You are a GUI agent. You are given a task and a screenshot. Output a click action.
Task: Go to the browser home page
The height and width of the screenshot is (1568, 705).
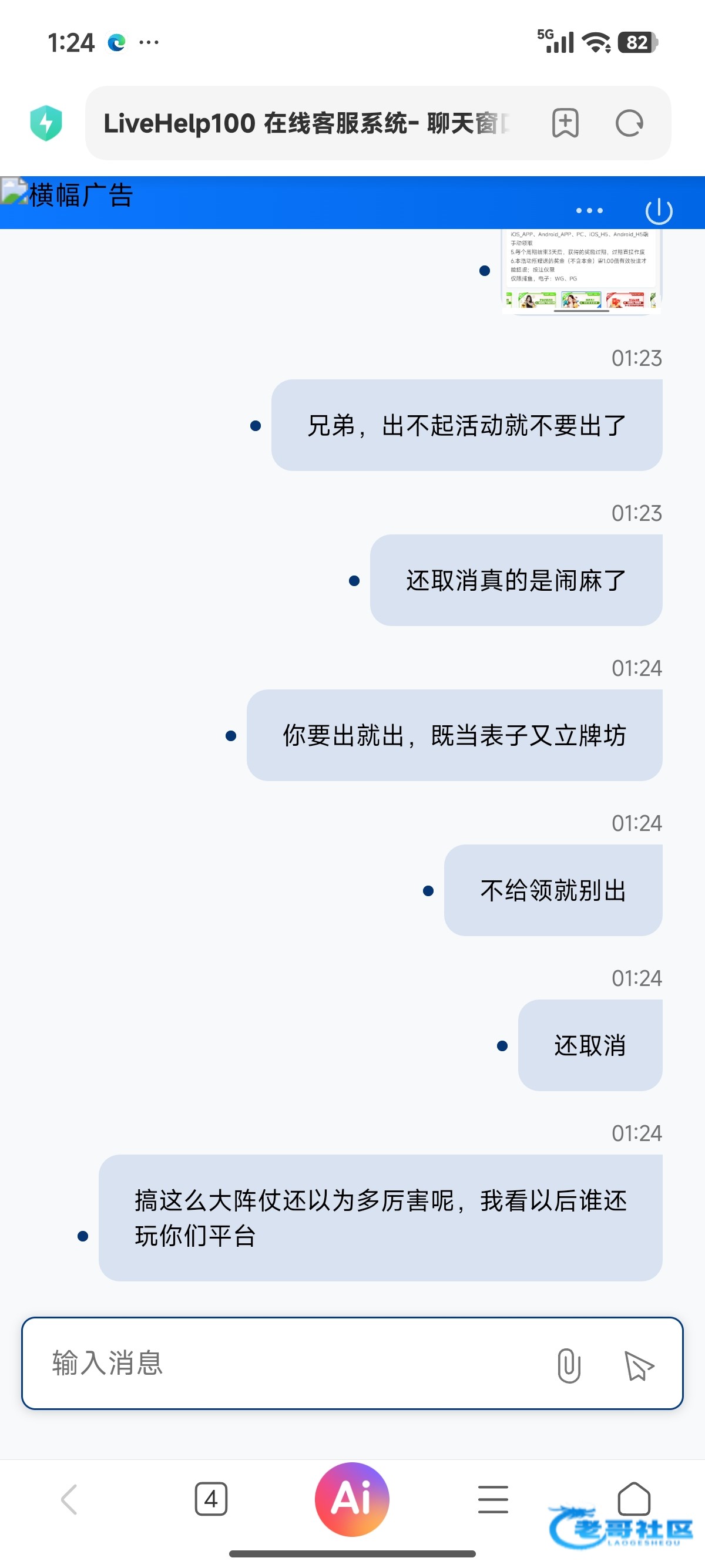[634, 1499]
